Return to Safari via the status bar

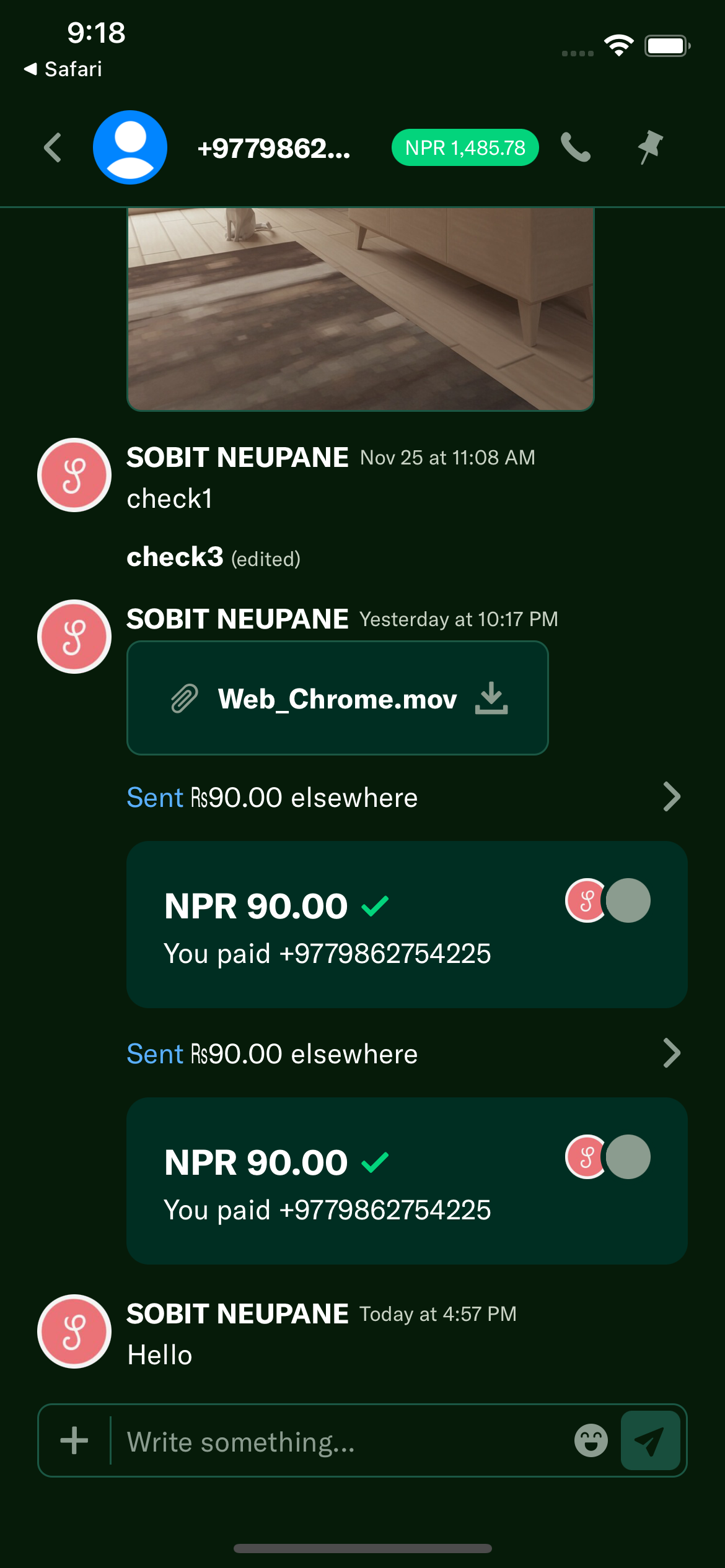pos(63,69)
